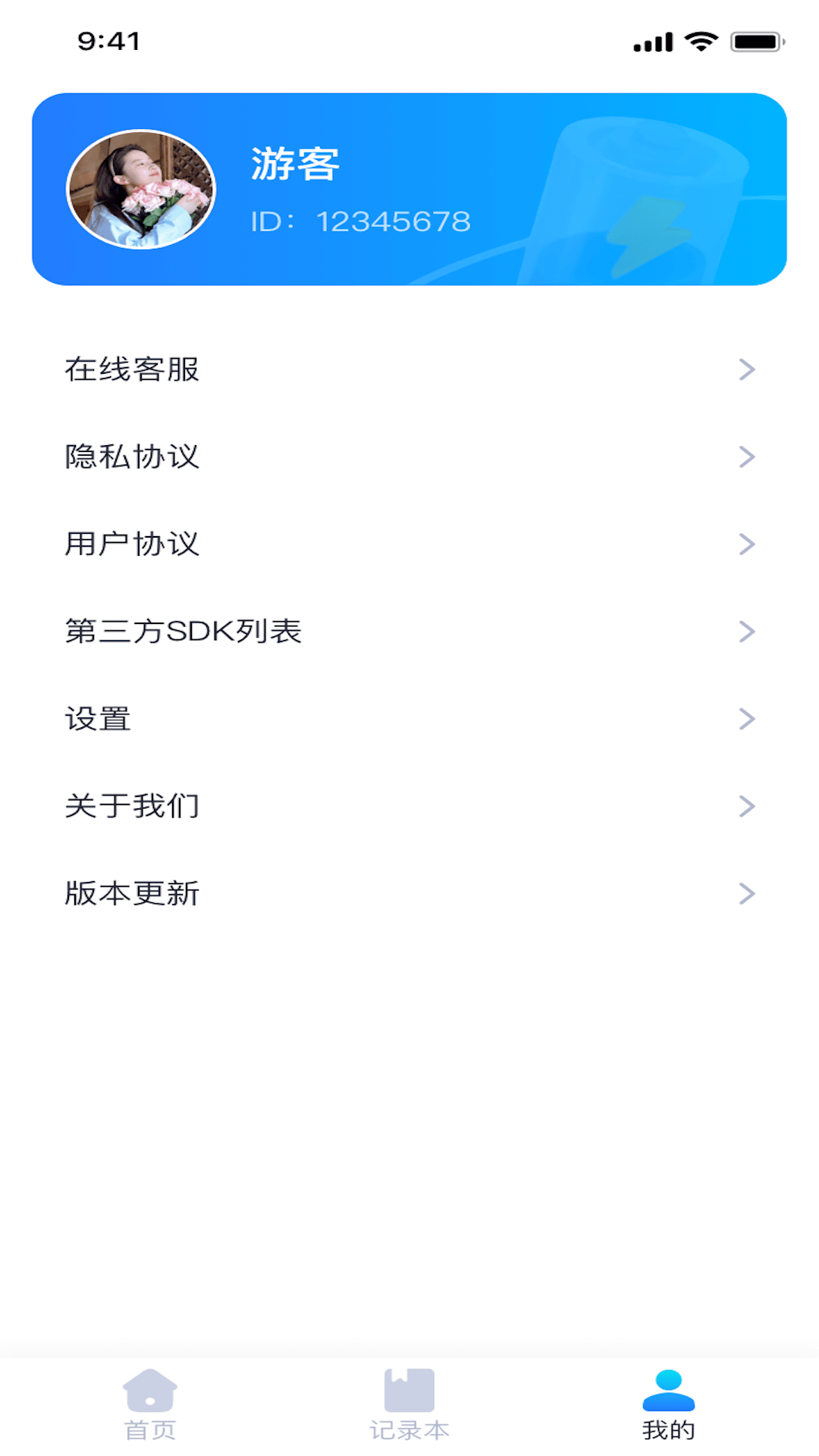Expand the 隐私协议 row chevron

pos(747,457)
